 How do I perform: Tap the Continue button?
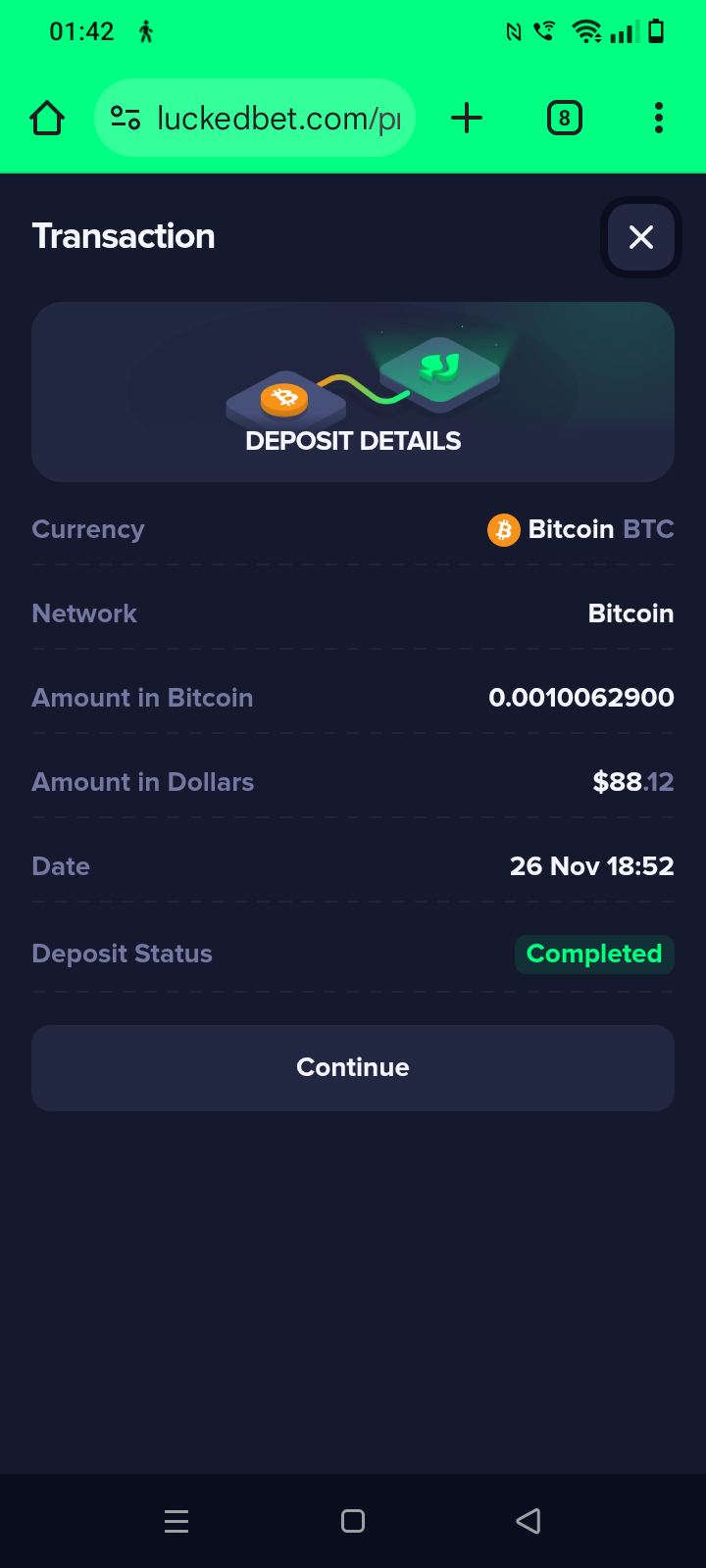coord(353,1067)
